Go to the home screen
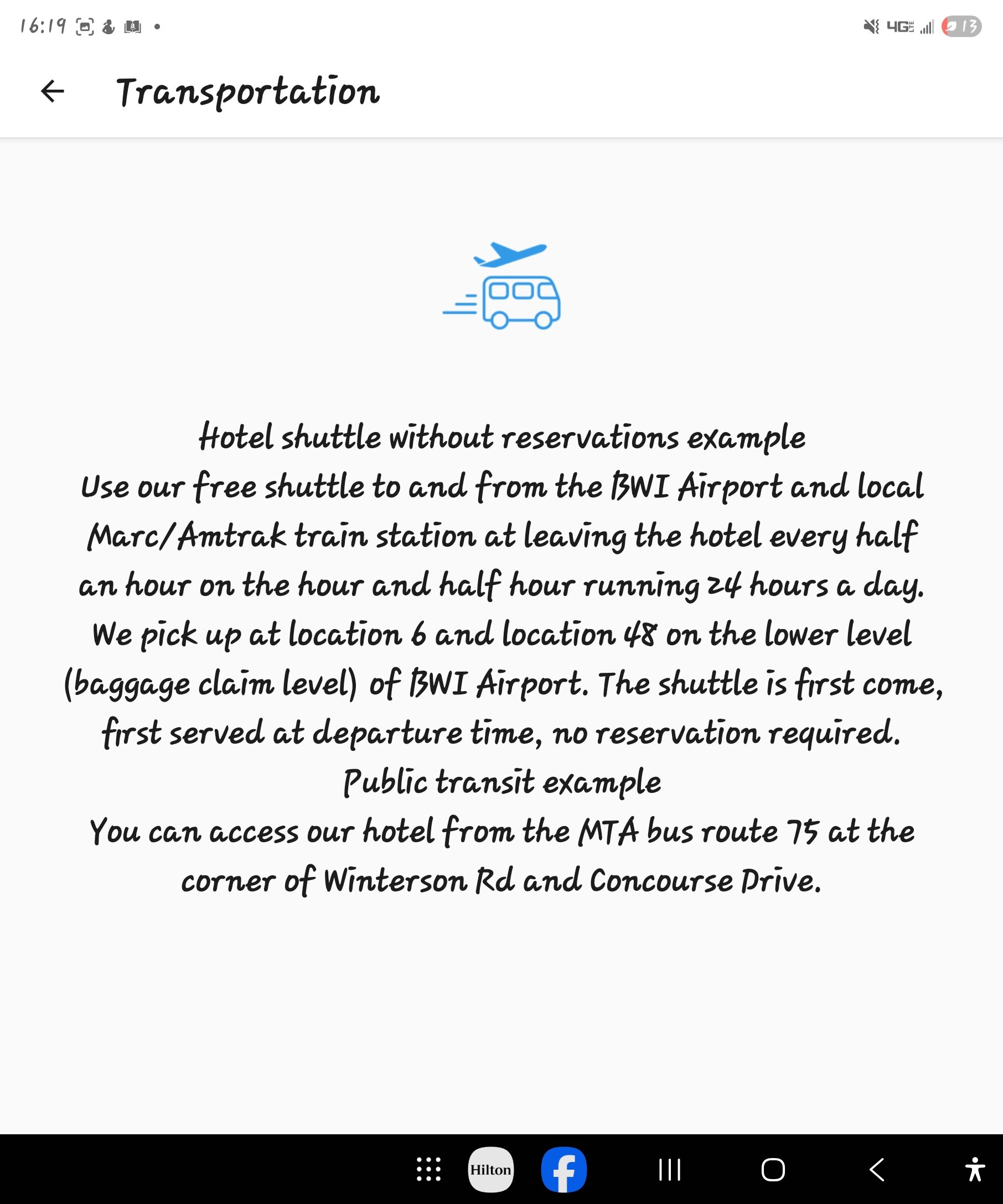 [x=773, y=1169]
